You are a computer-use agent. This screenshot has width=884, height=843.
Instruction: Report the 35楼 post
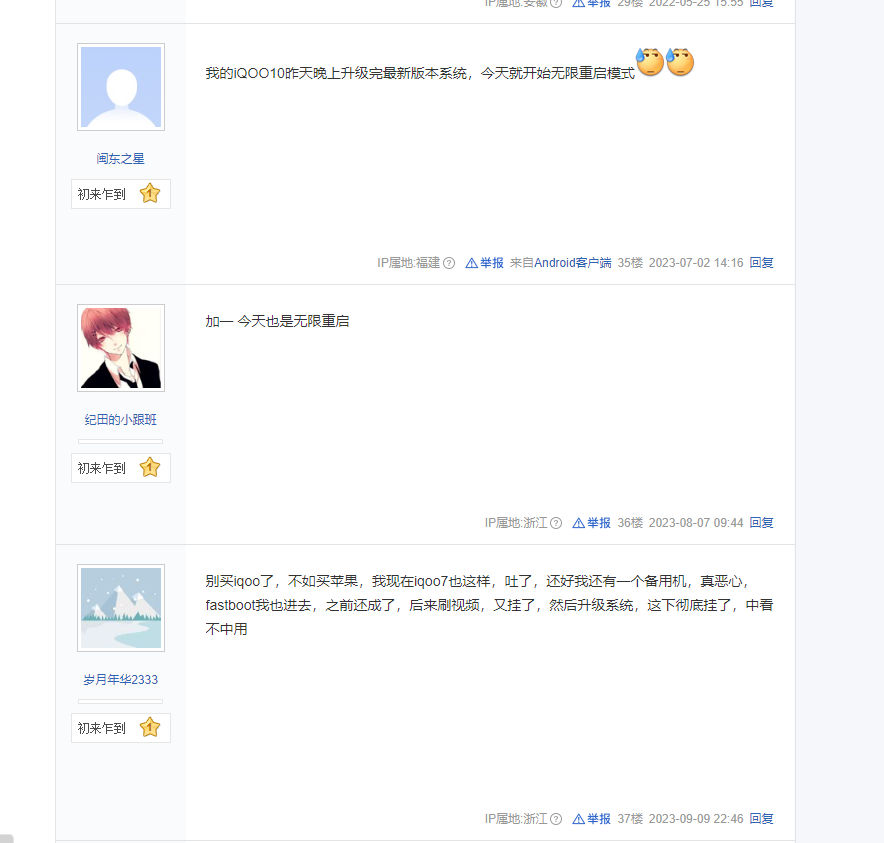tap(484, 263)
